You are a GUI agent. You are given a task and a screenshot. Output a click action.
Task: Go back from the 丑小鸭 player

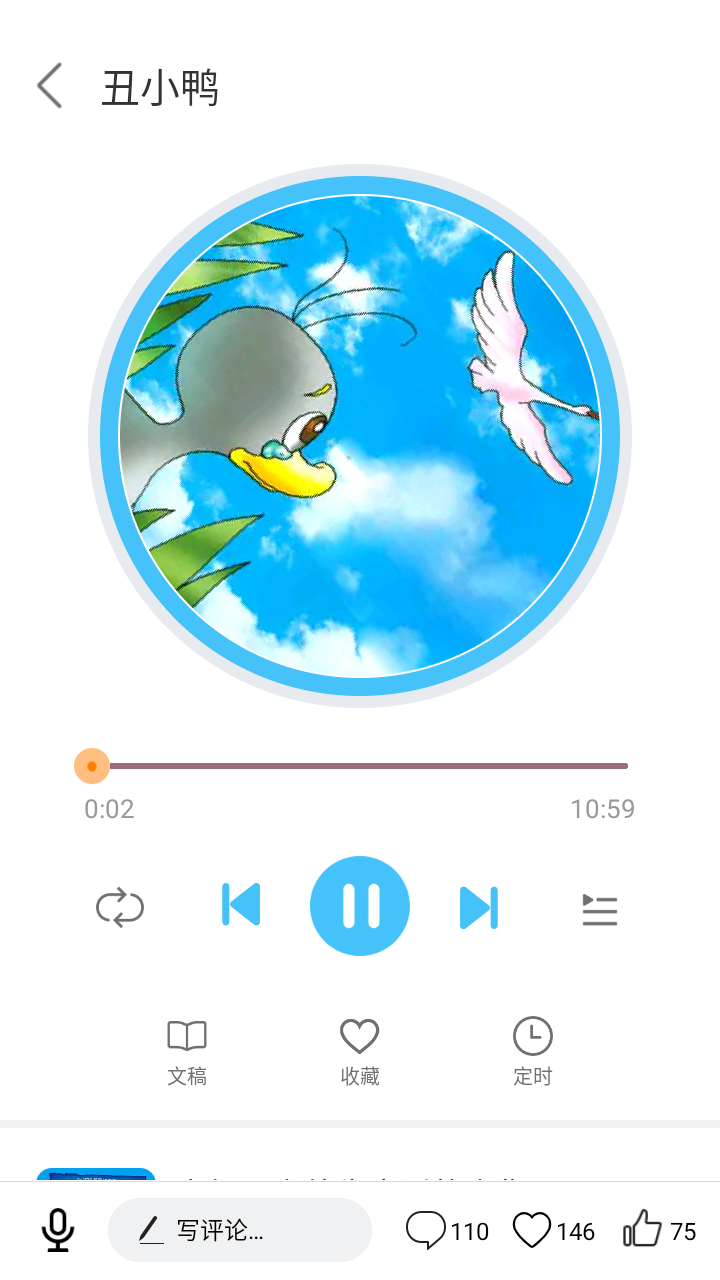50,86
